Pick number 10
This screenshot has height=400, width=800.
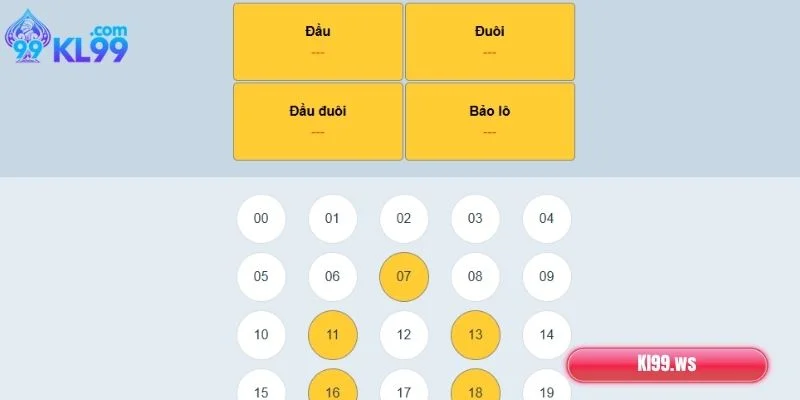pyautogui.click(x=261, y=335)
